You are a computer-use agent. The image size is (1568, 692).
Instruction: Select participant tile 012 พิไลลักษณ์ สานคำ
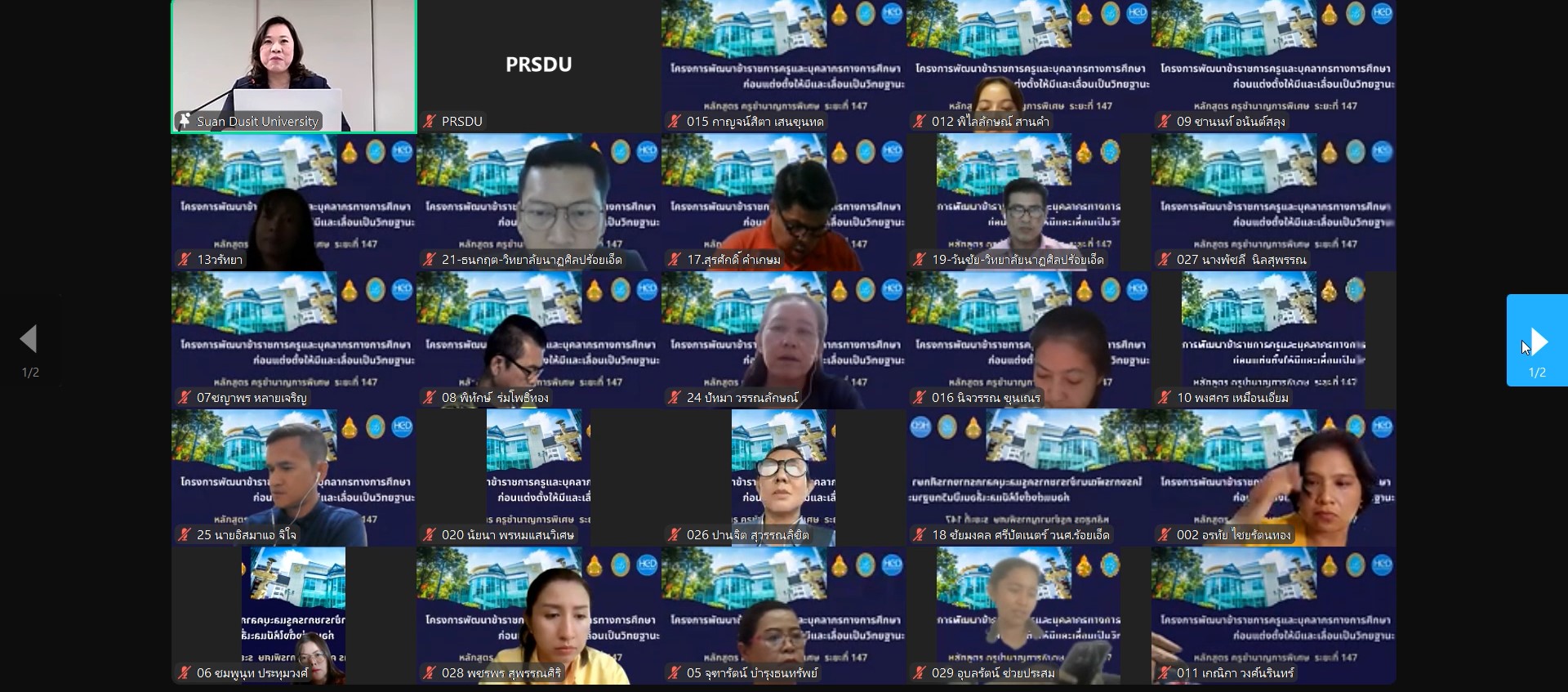pos(1029,65)
